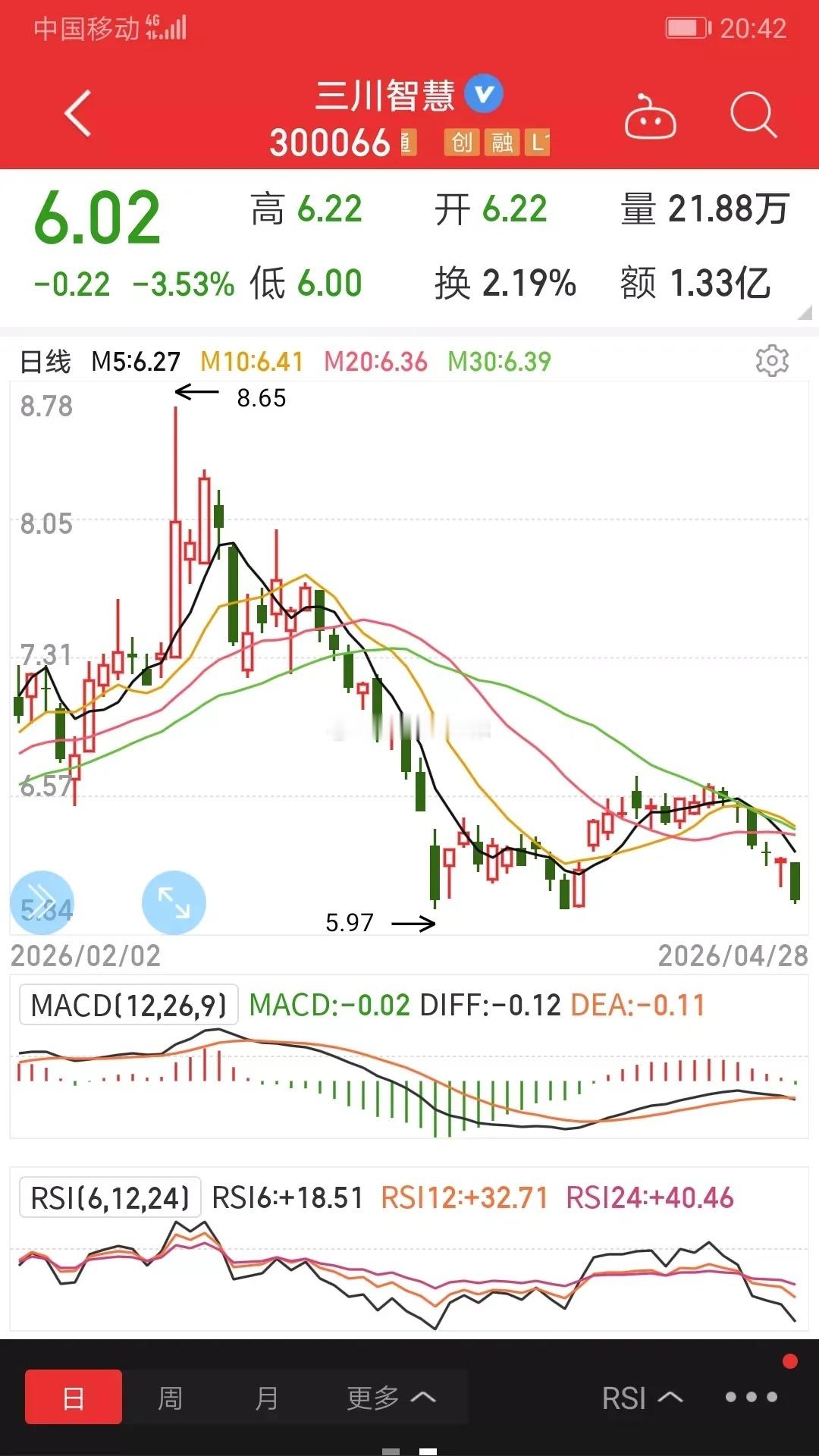Screen dimensions: 819x1456
Task: Switch to the 周 weekly chart tab
Action: 170,1397
